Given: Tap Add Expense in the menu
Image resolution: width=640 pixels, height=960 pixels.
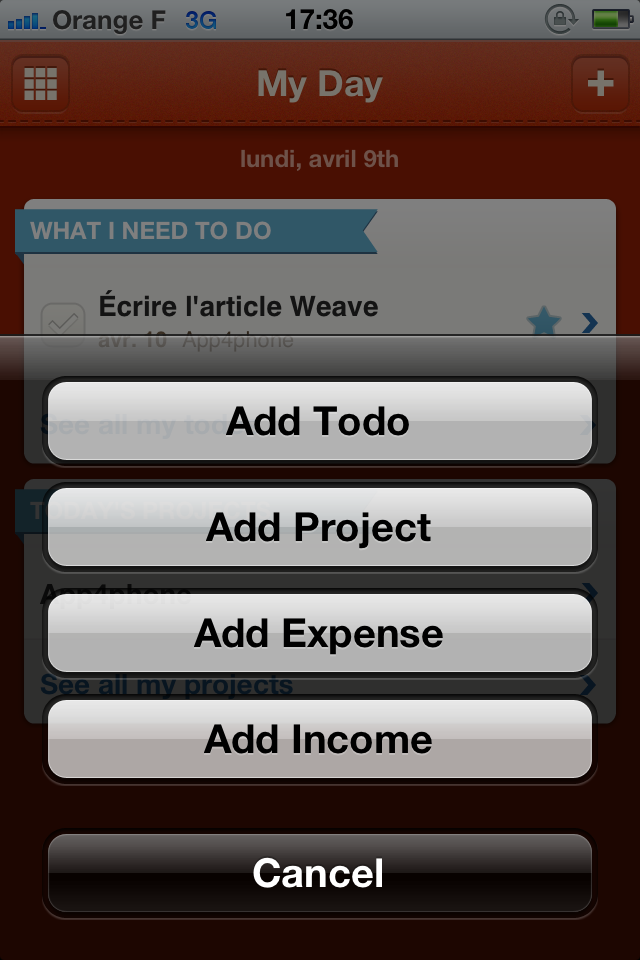Looking at the screenshot, I should point(320,633).
